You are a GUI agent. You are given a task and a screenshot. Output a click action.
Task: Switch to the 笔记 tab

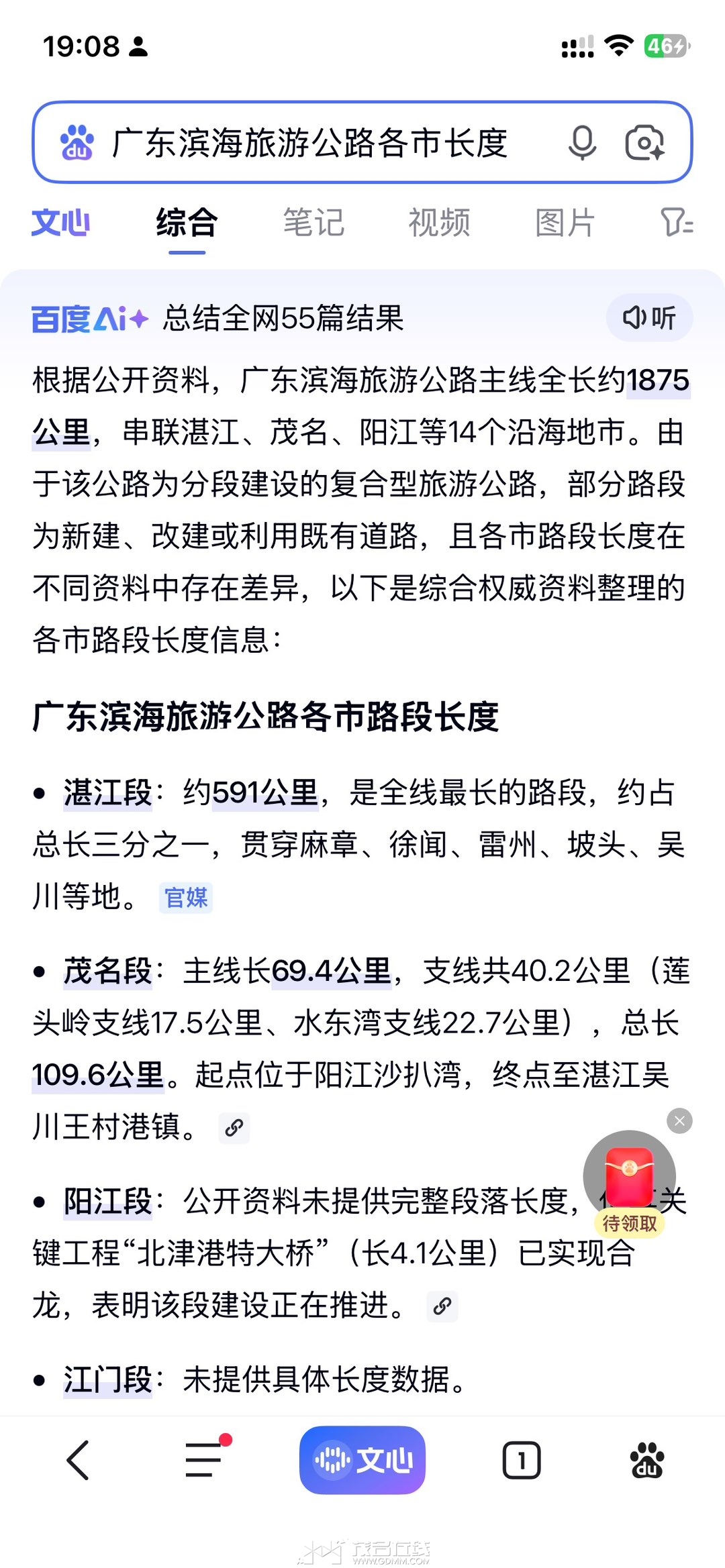[313, 223]
